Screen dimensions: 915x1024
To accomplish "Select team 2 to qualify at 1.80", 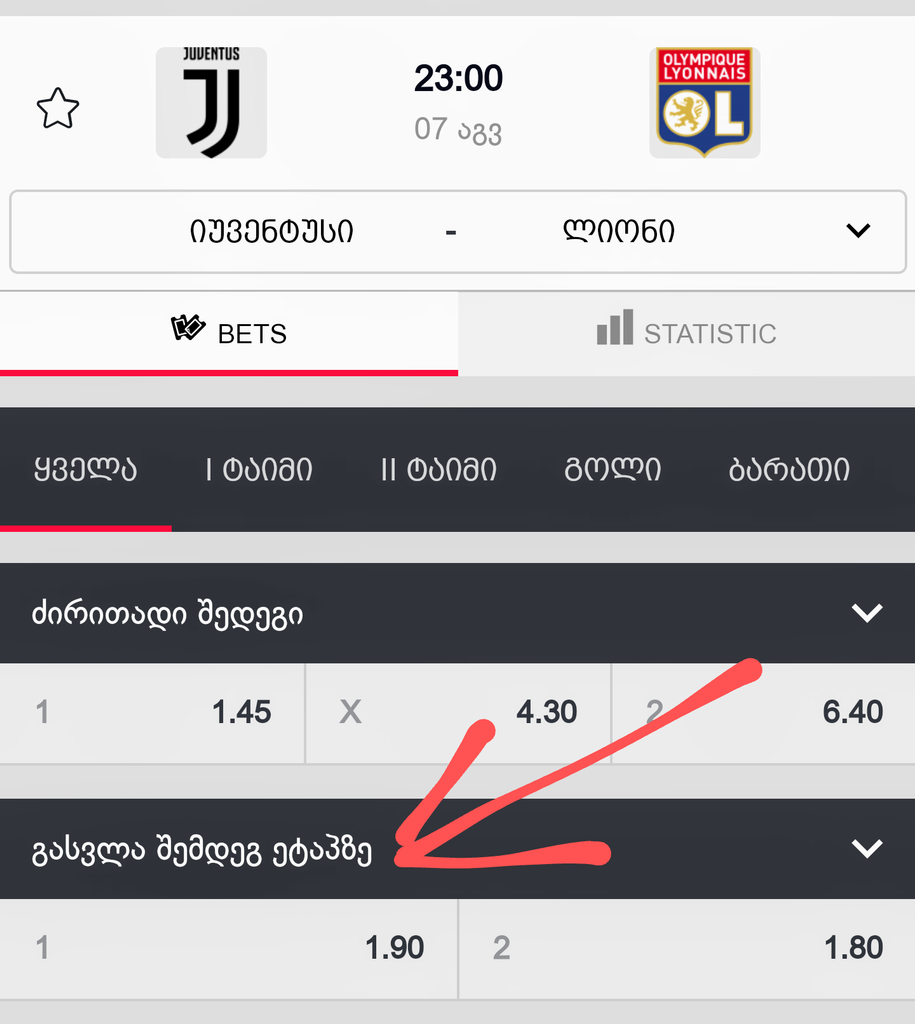I will pyautogui.click(x=687, y=947).
